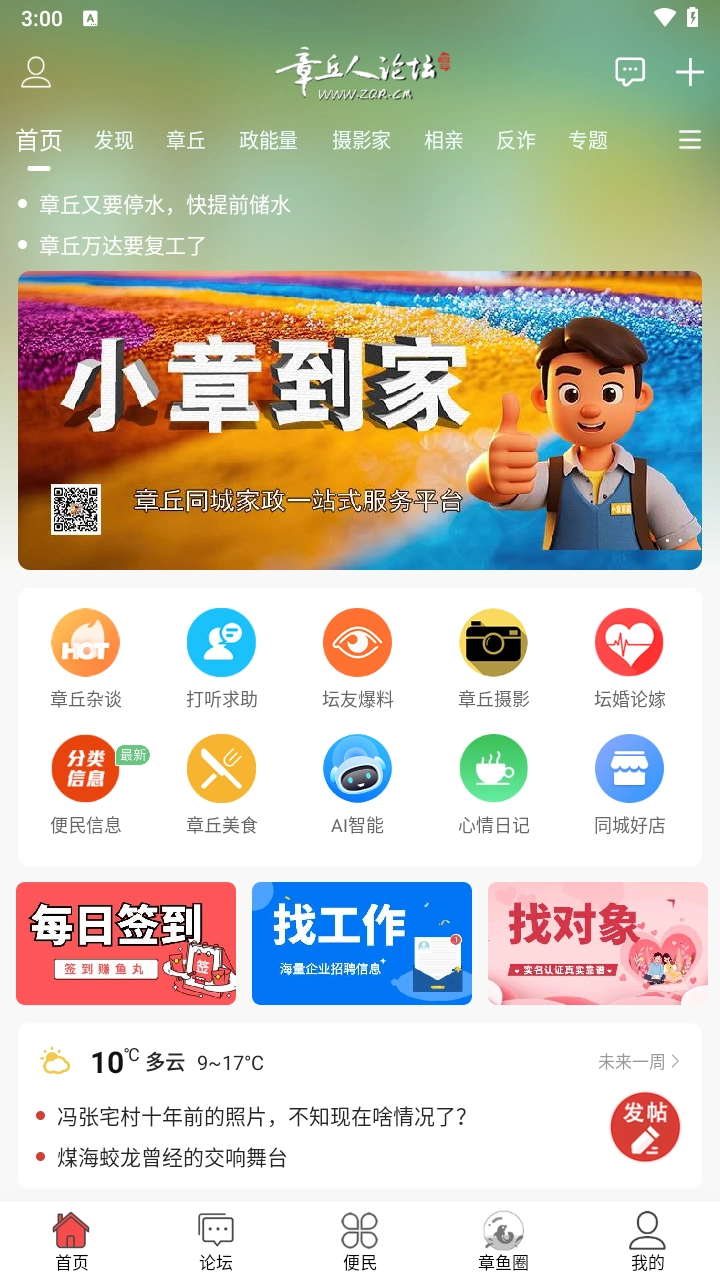Select the AI智能 robot icon
The image size is (720, 1280).
point(357,768)
